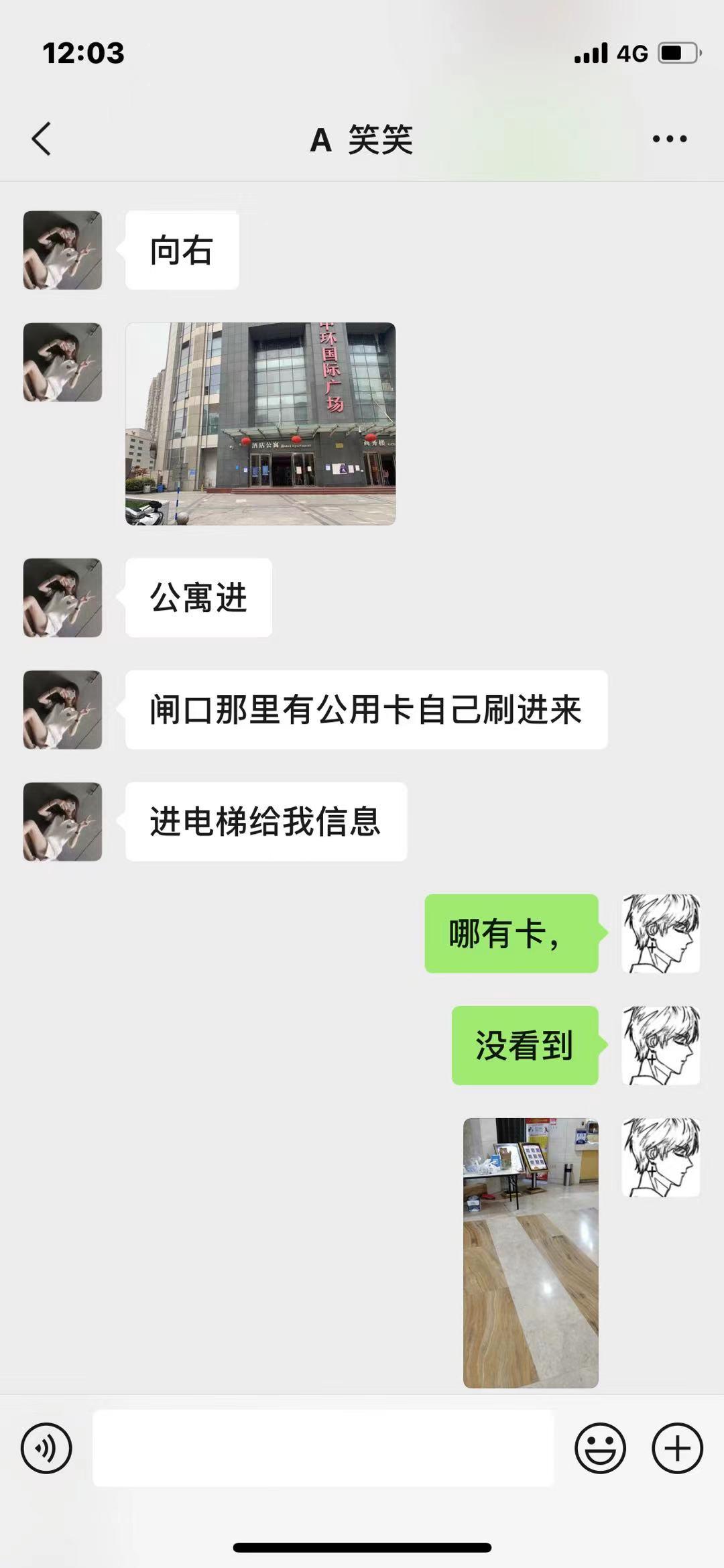Viewport: 724px width, 1568px height.
Task: Go back from the 笑笑 chat
Action: [x=42, y=139]
